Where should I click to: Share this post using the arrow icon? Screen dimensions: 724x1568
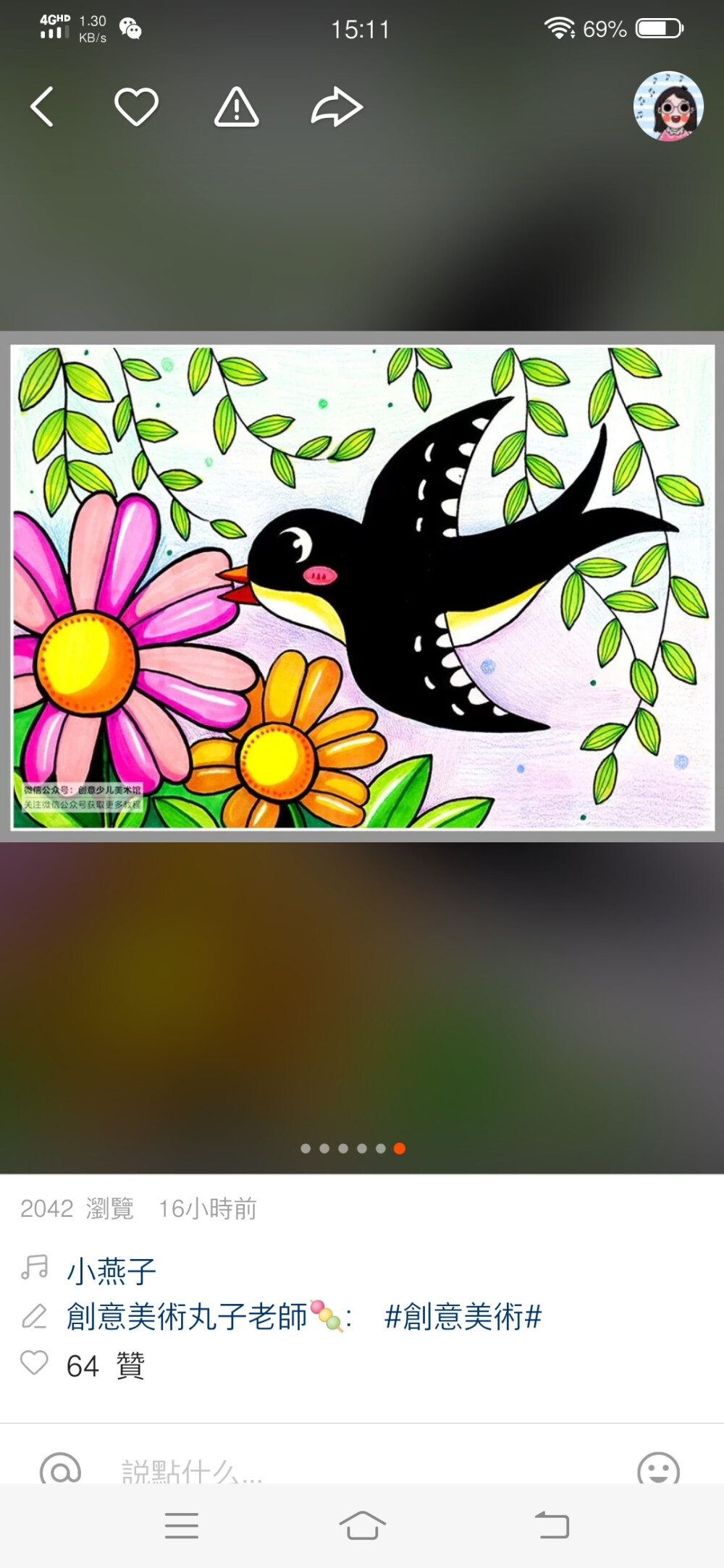(337, 107)
